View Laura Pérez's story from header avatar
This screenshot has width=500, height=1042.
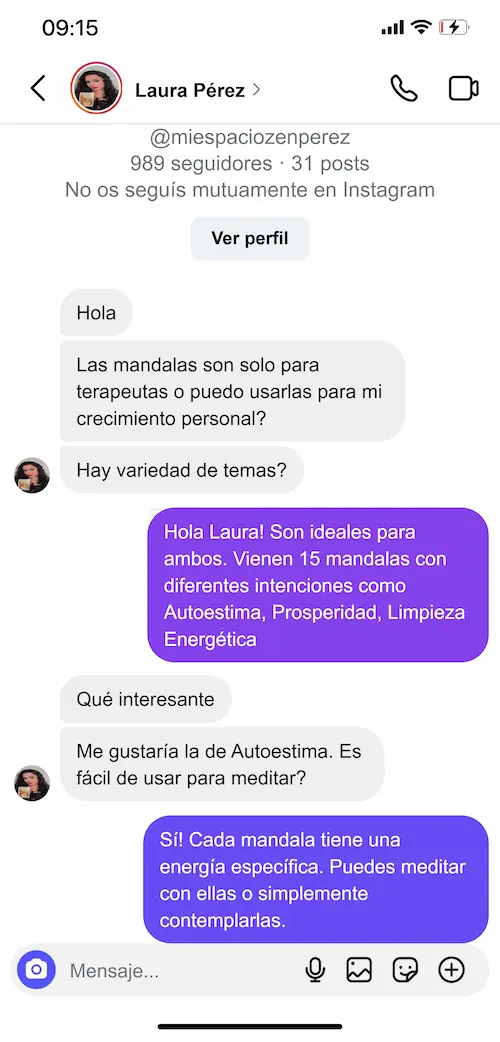pyautogui.click(x=96, y=88)
